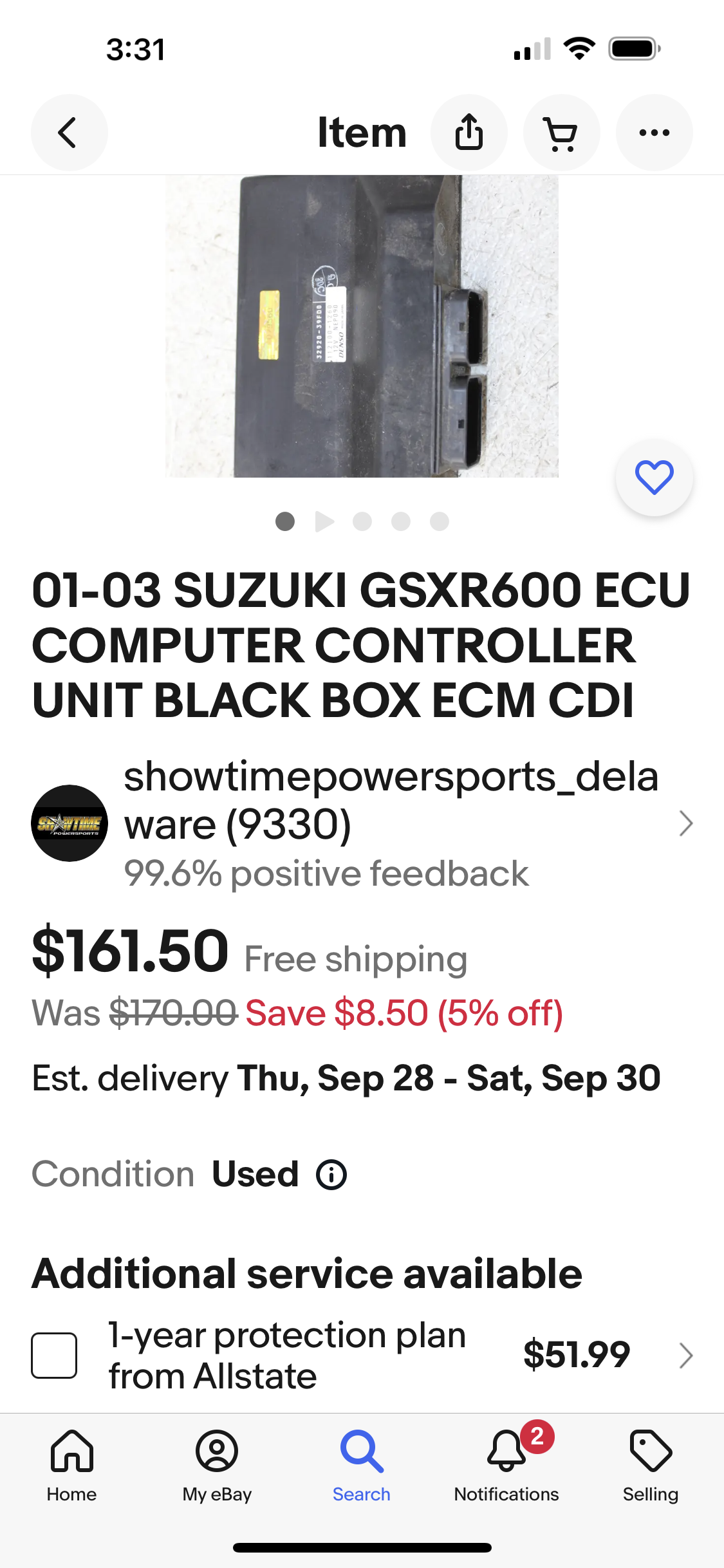Open the three-dot overflow menu
Image resolution: width=724 pixels, height=1568 pixels.
tap(654, 133)
